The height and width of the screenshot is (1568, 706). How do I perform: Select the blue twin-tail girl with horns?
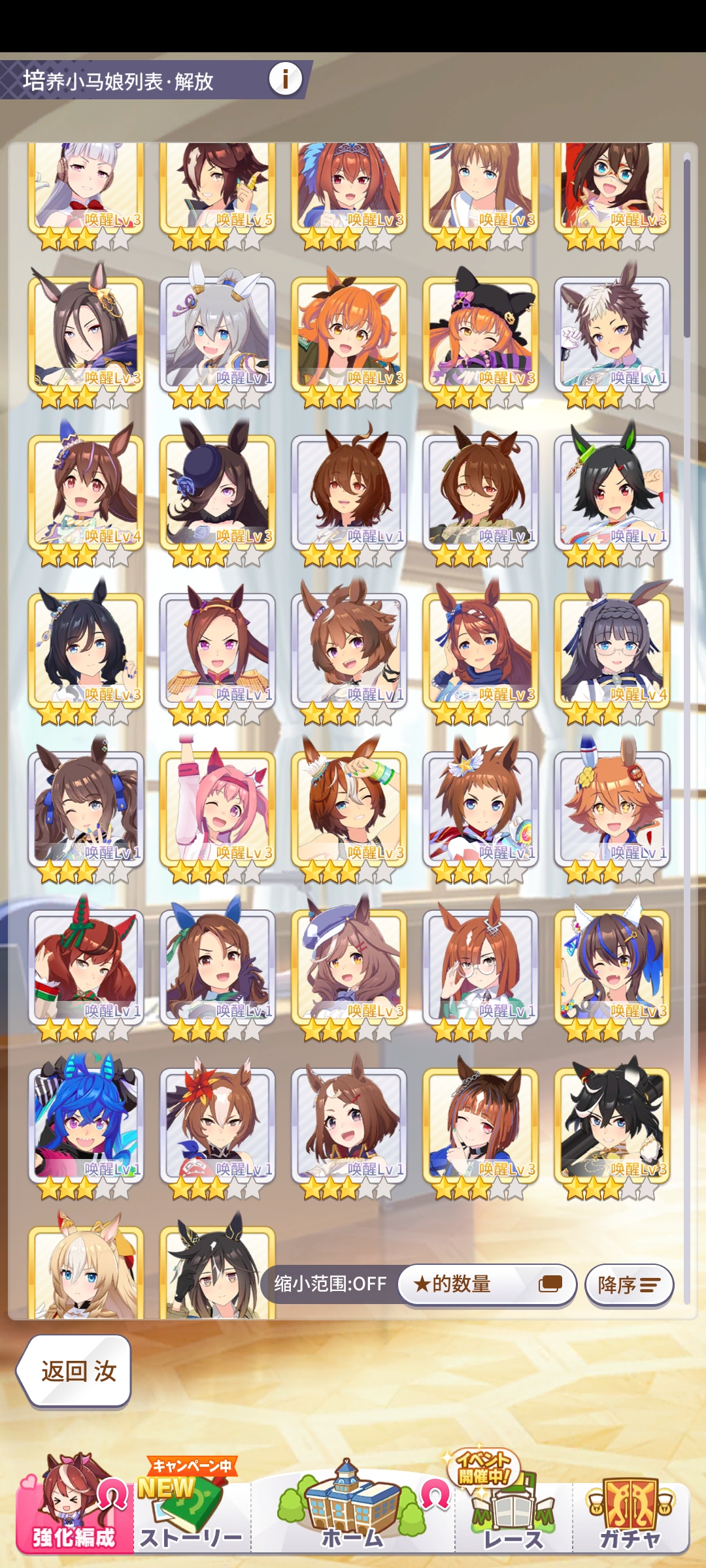(86, 1124)
